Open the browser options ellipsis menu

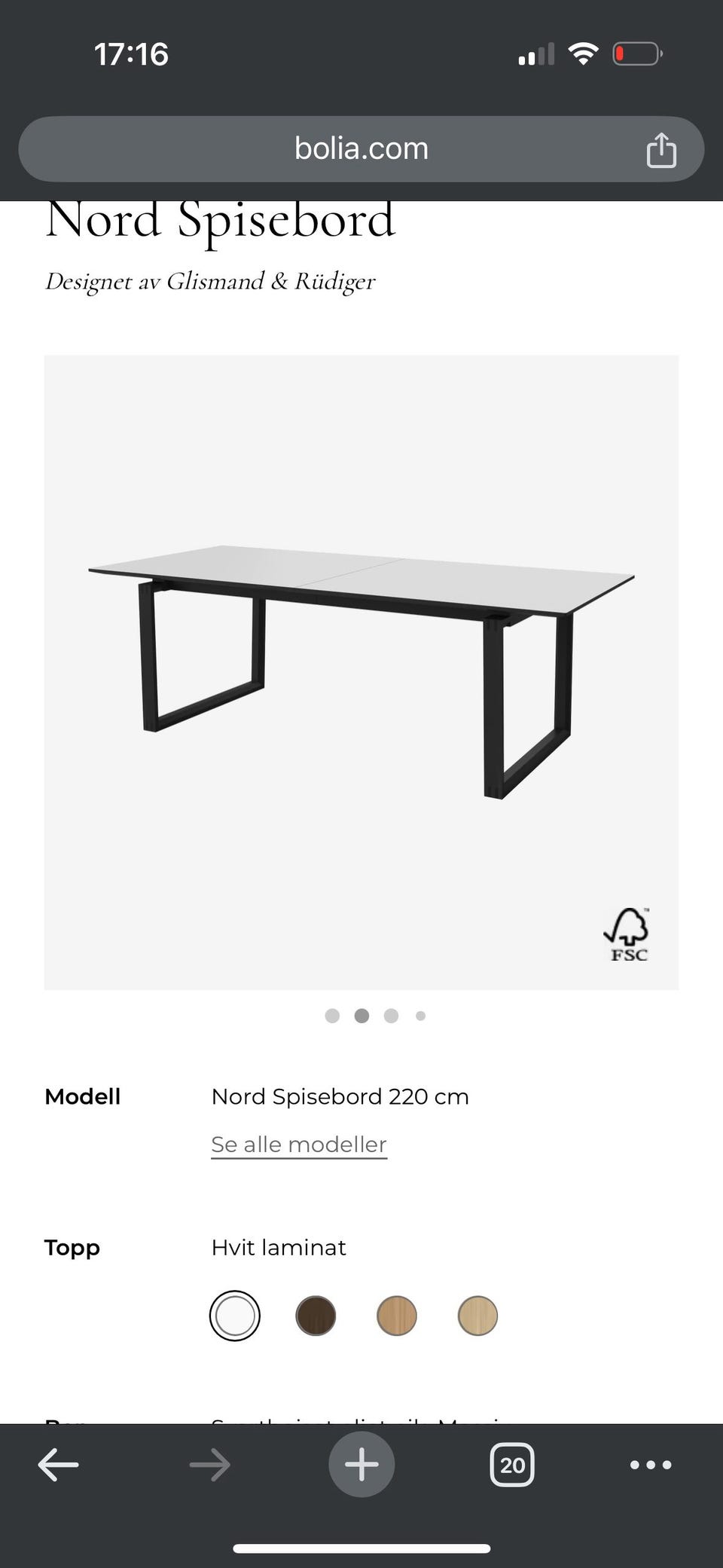point(650,1464)
